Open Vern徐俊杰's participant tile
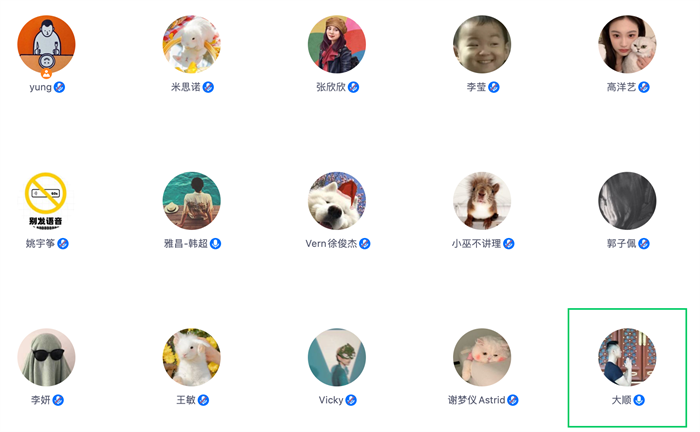This screenshot has height=432, width=700. [337, 201]
